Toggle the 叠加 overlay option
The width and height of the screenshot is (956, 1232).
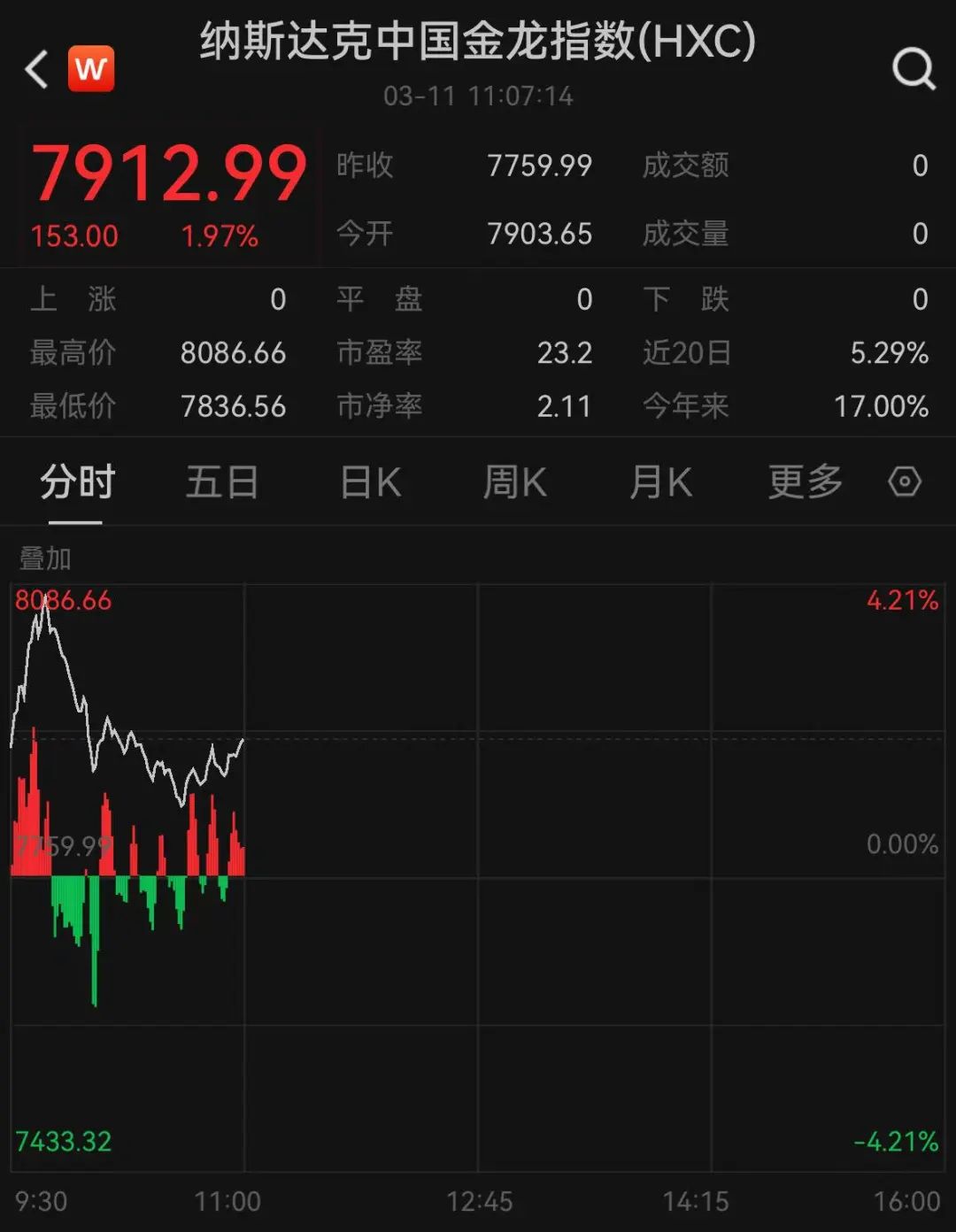click(x=42, y=559)
